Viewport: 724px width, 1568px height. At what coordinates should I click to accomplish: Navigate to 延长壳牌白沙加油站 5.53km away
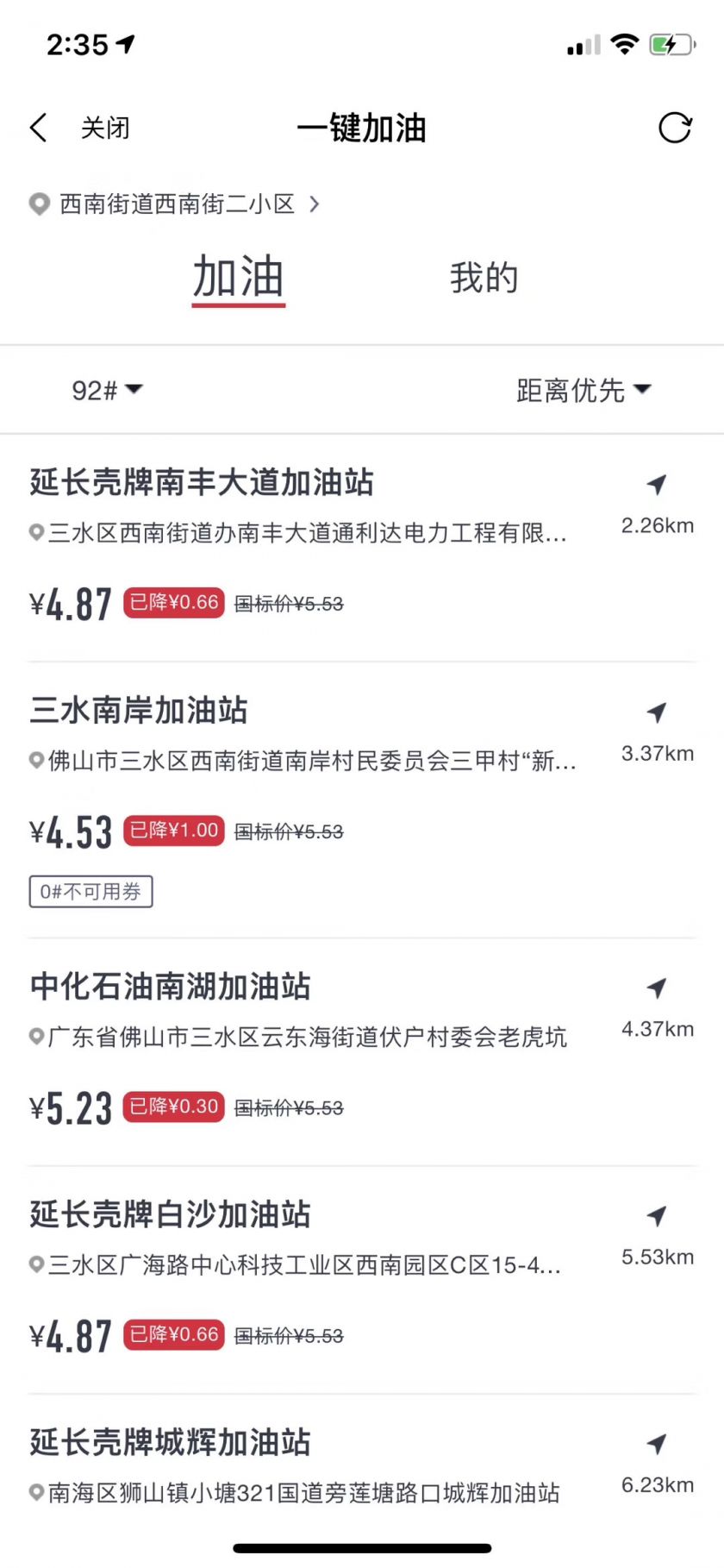tap(657, 1216)
